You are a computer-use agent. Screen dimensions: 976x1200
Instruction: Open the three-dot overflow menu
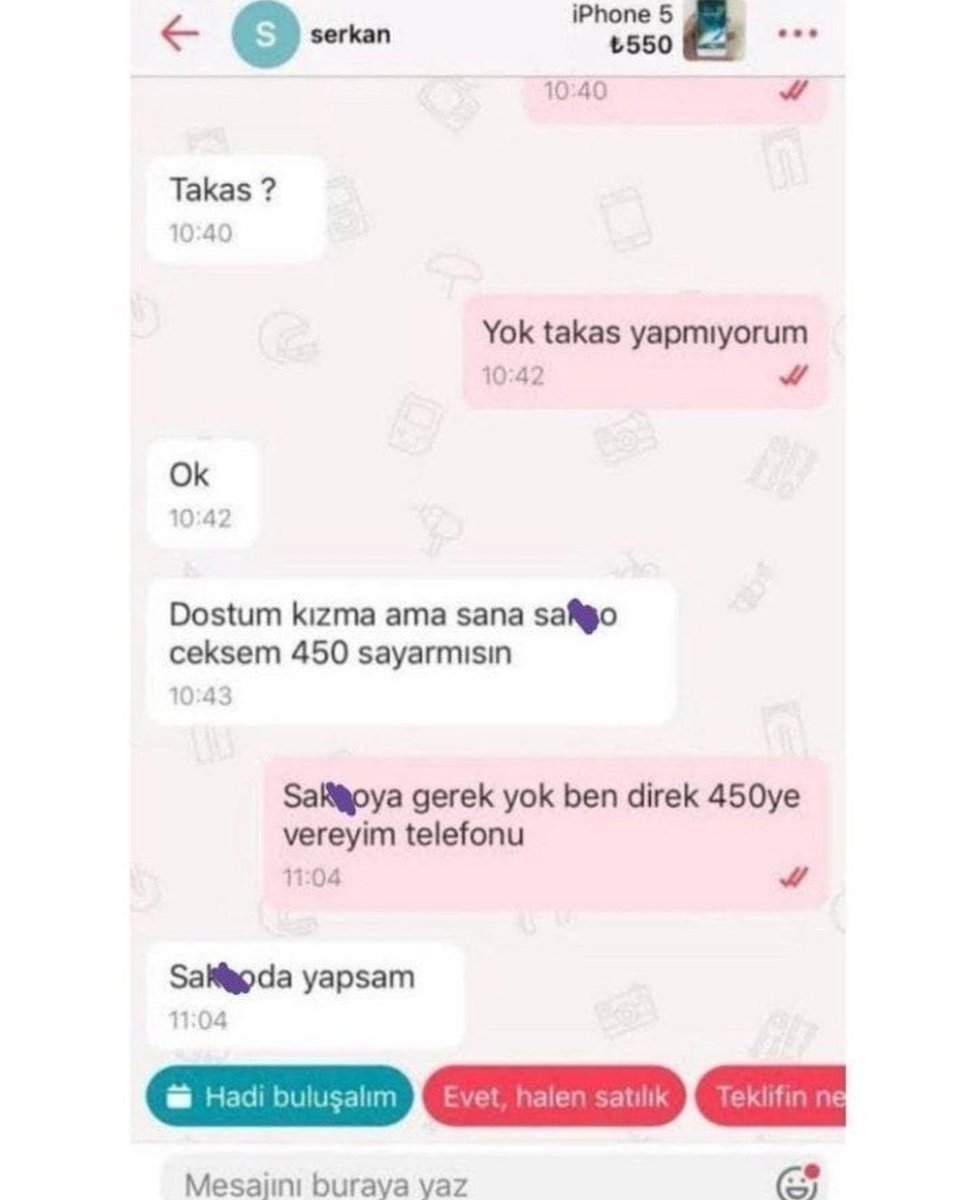tap(797, 33)
